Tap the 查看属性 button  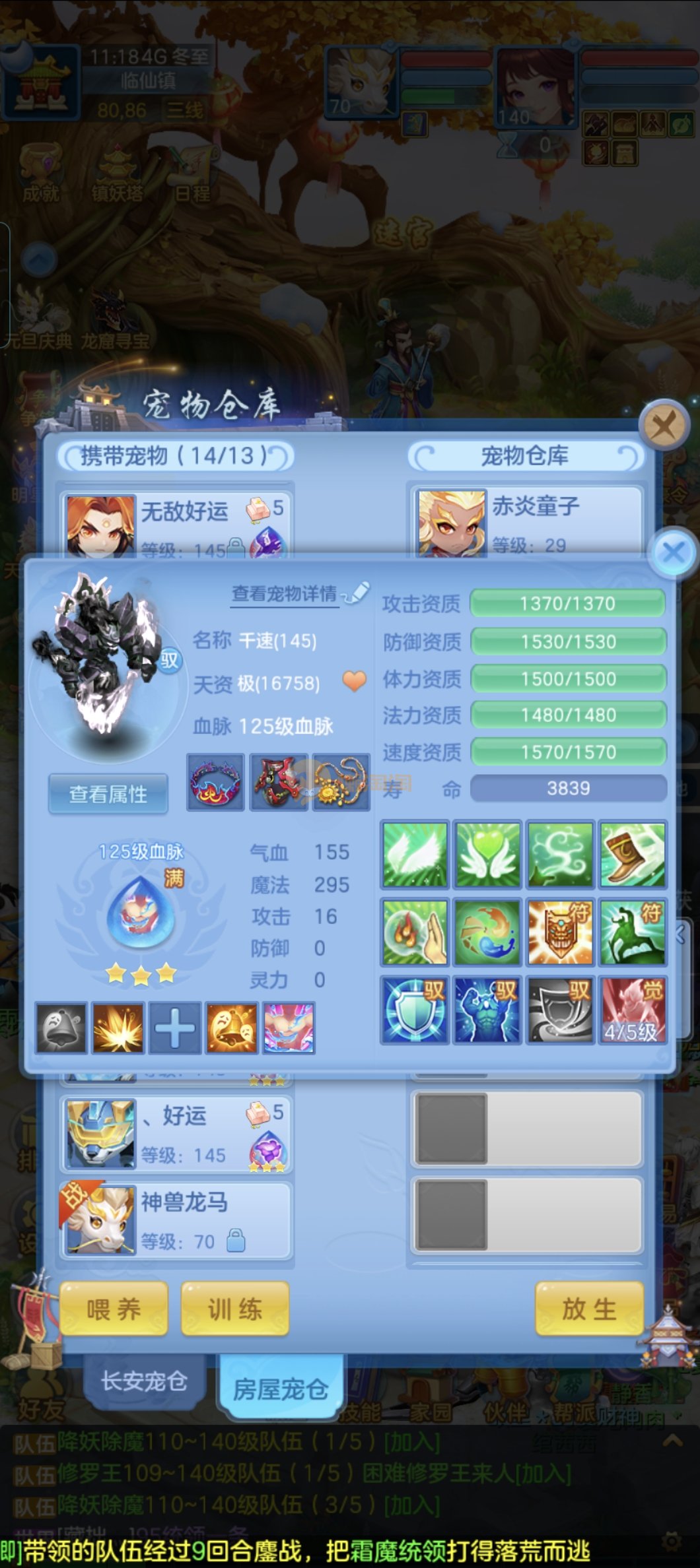click(108, 794)
